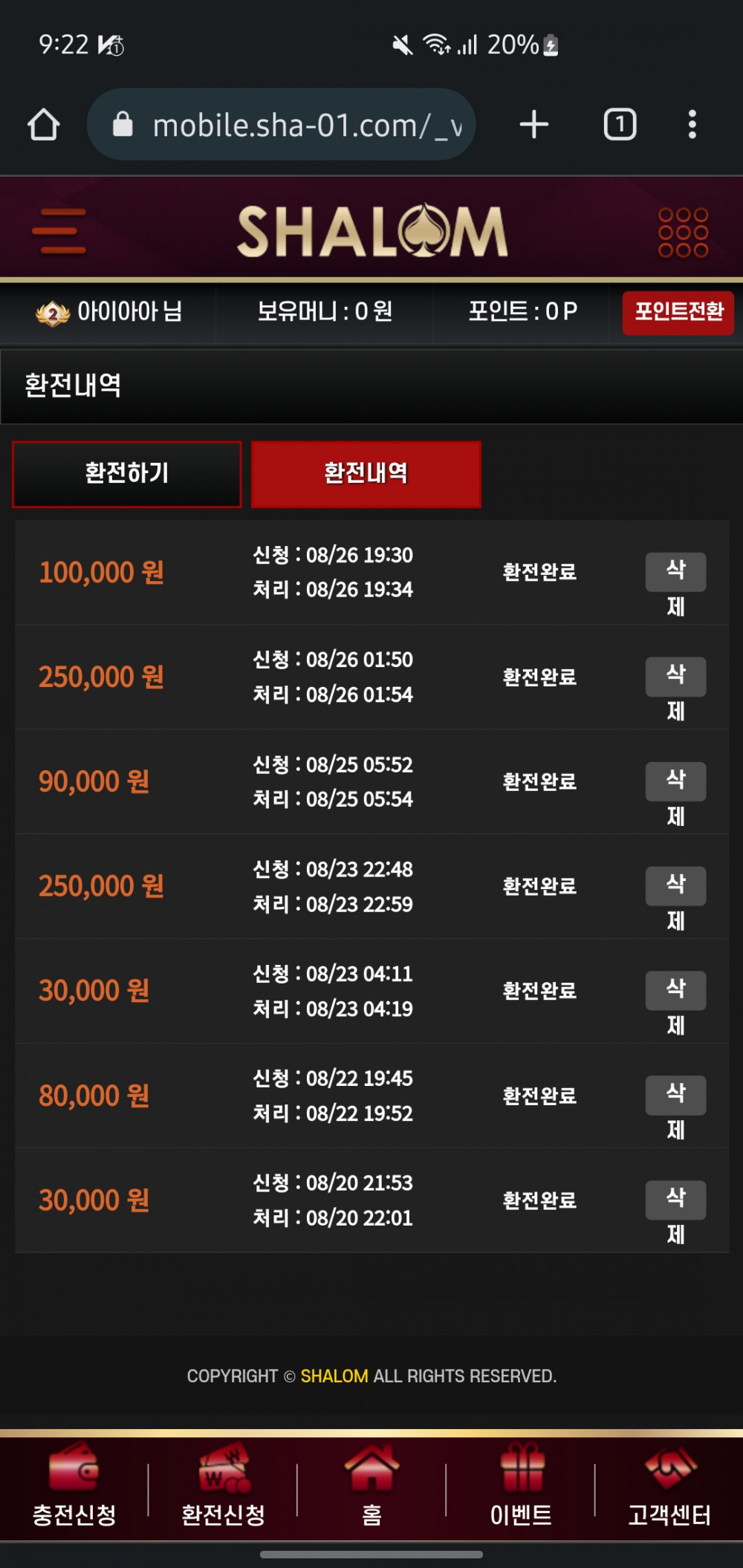Delete the 90,000 원 withdrawal record
The width and height of the screenshot is (743, 1568).
[x=675, y=781]
